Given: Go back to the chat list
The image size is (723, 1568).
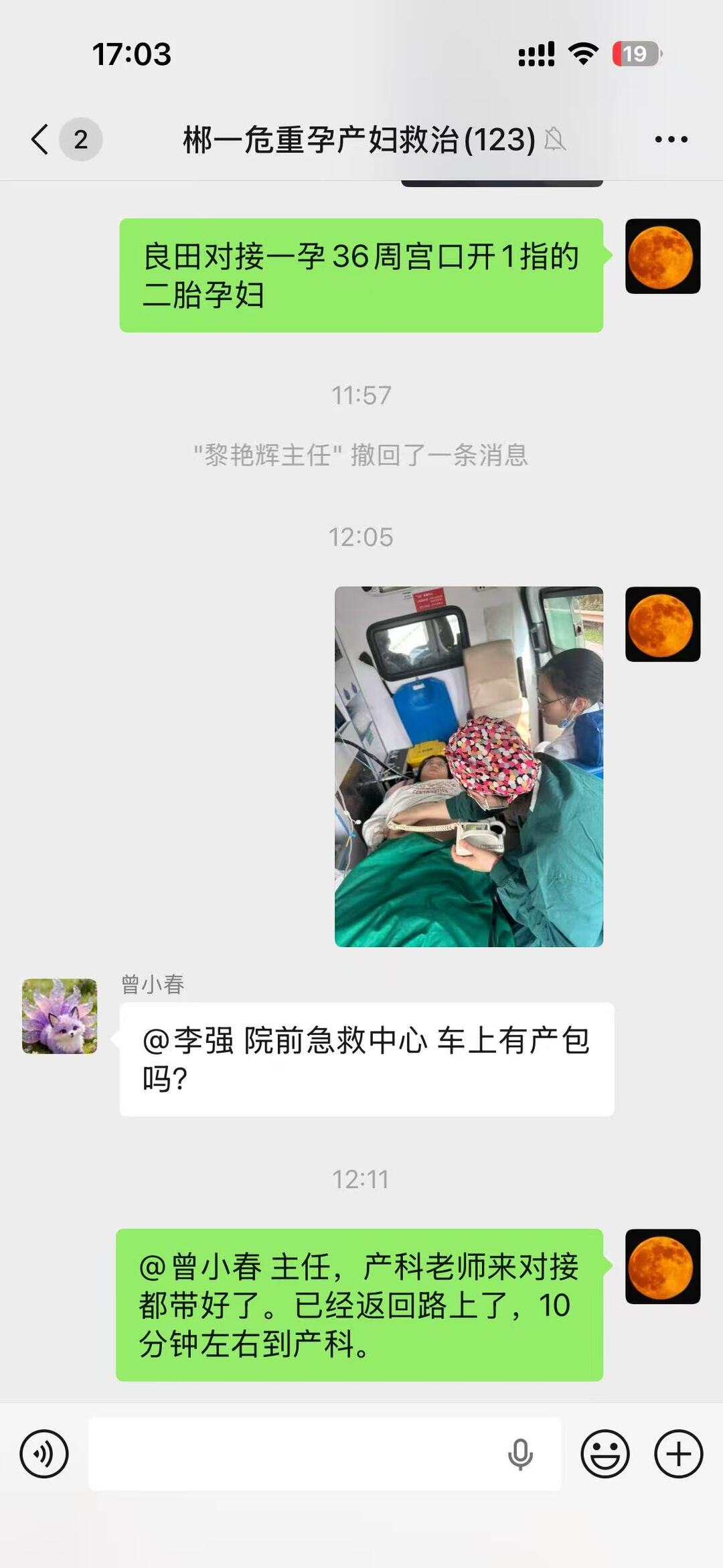Looking at the screenshot, I should (42, 139).
